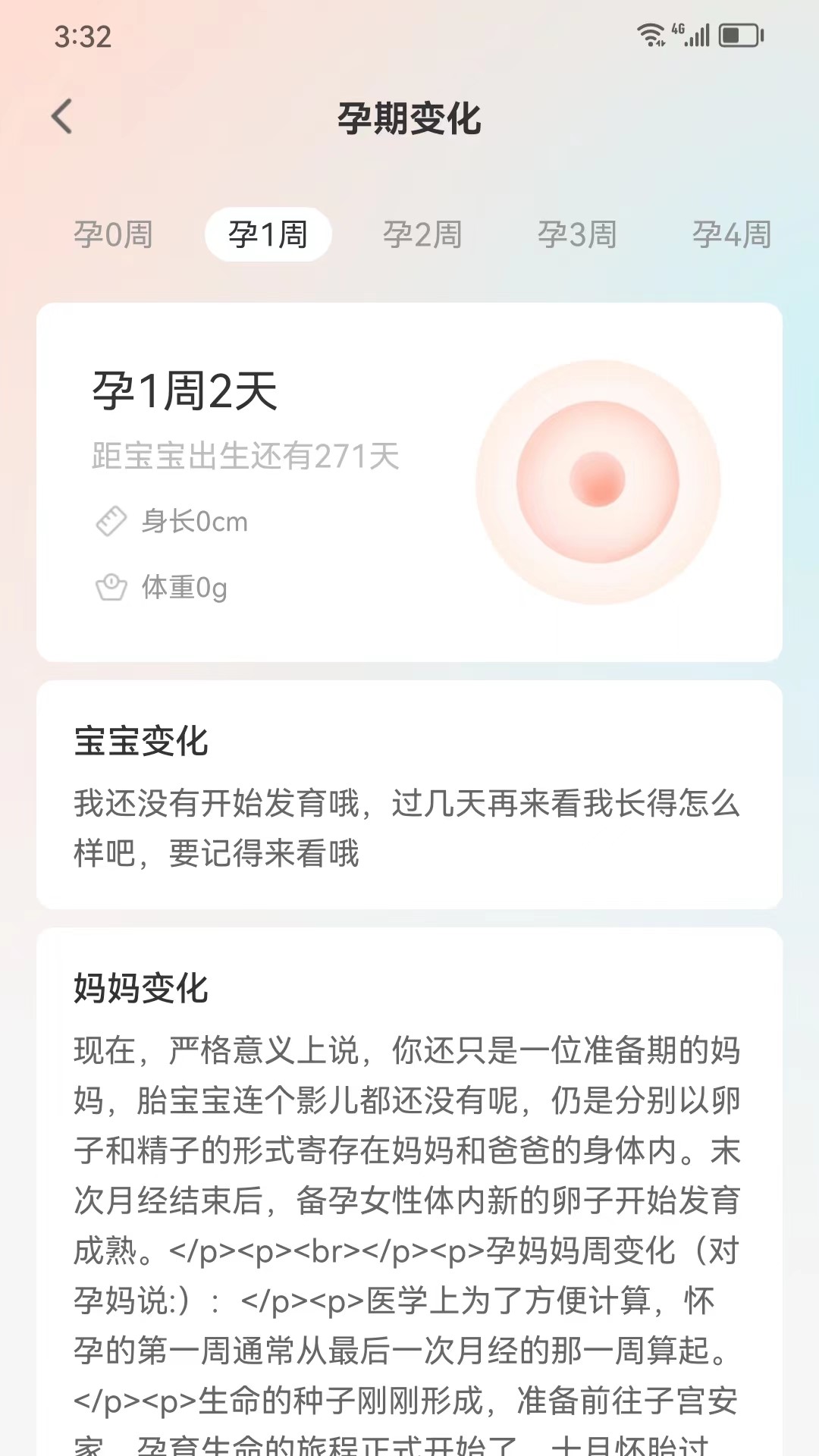Tap the weight scale icon beside 体重0g
This screenshot has height=1456, width=819.
[111, 587]
